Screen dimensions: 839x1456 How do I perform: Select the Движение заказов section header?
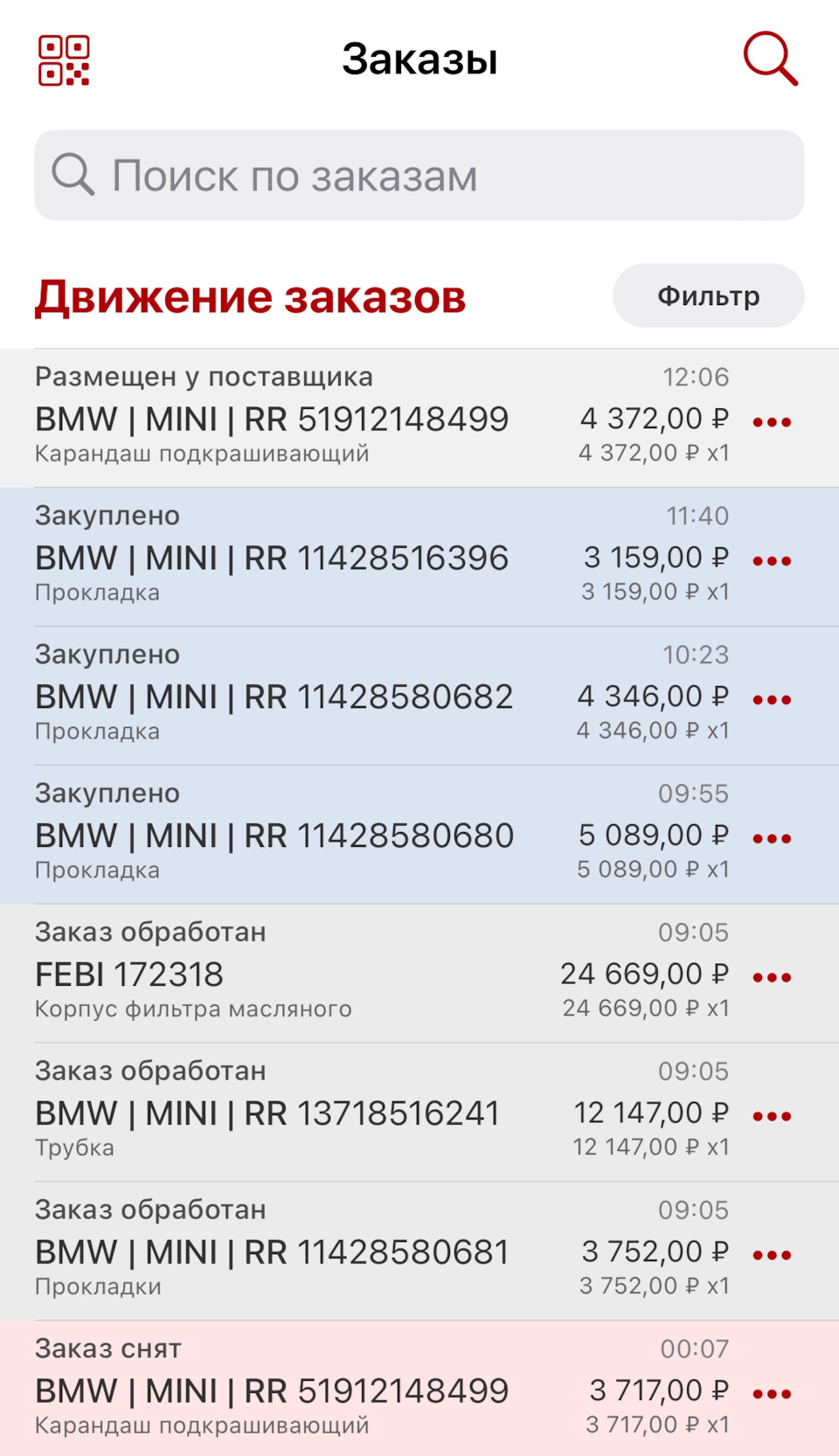point(249,295)
